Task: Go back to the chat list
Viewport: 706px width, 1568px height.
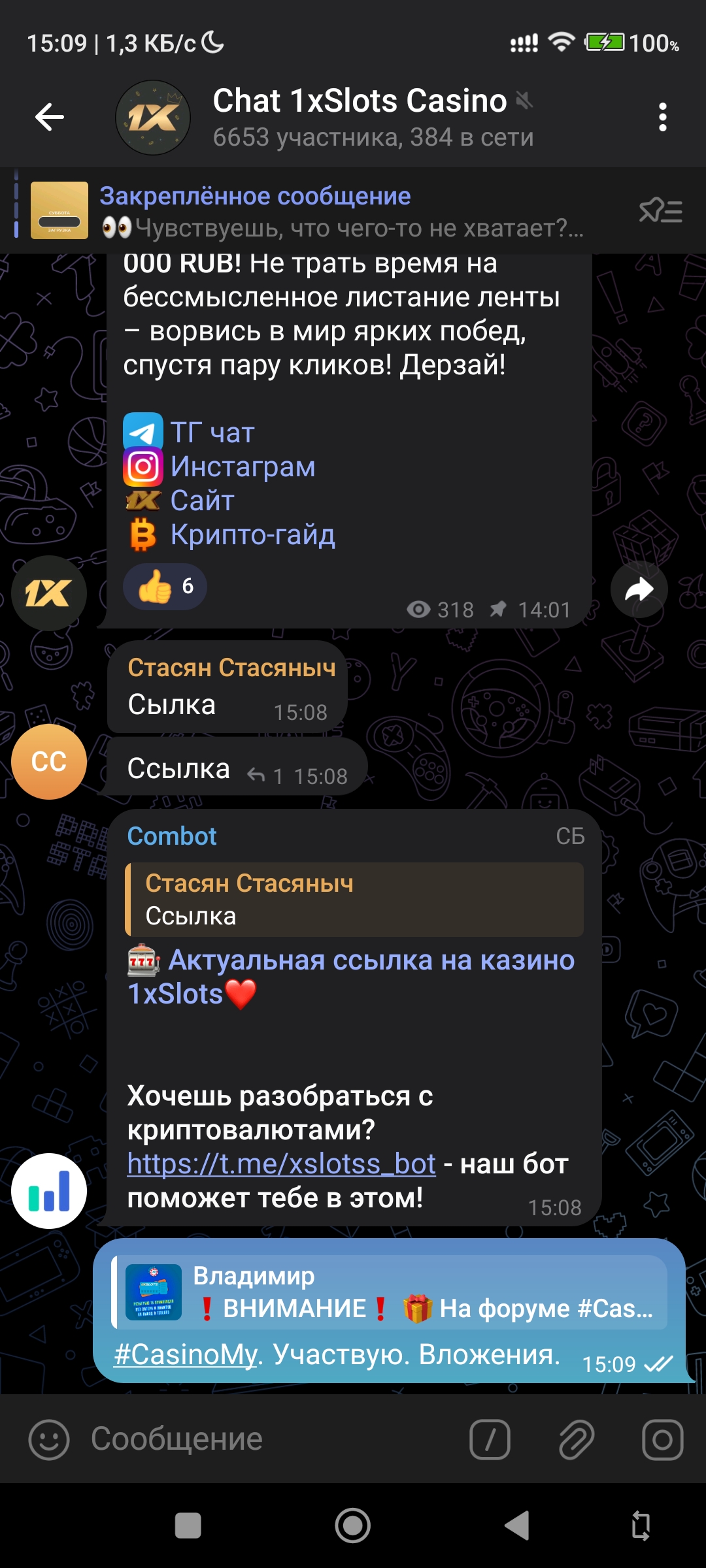Action: click(x=50, y=118)
